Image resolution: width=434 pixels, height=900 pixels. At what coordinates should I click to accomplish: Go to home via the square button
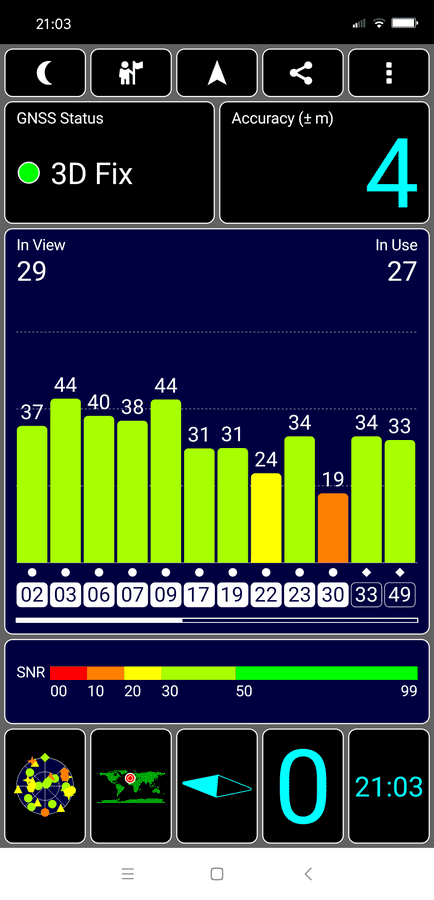217,874
